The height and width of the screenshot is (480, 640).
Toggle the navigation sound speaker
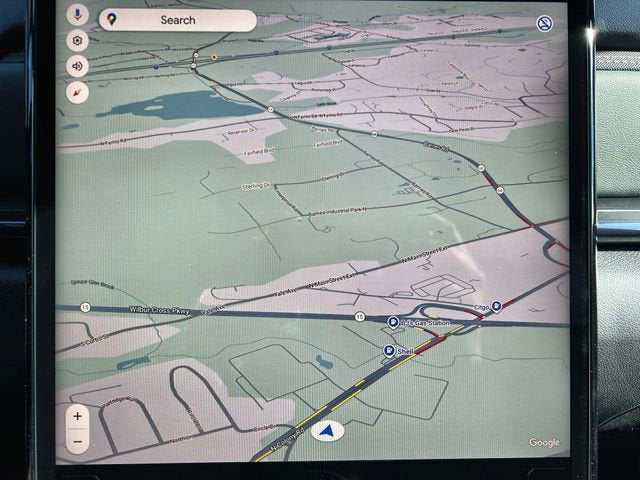(x=78, y=67)
